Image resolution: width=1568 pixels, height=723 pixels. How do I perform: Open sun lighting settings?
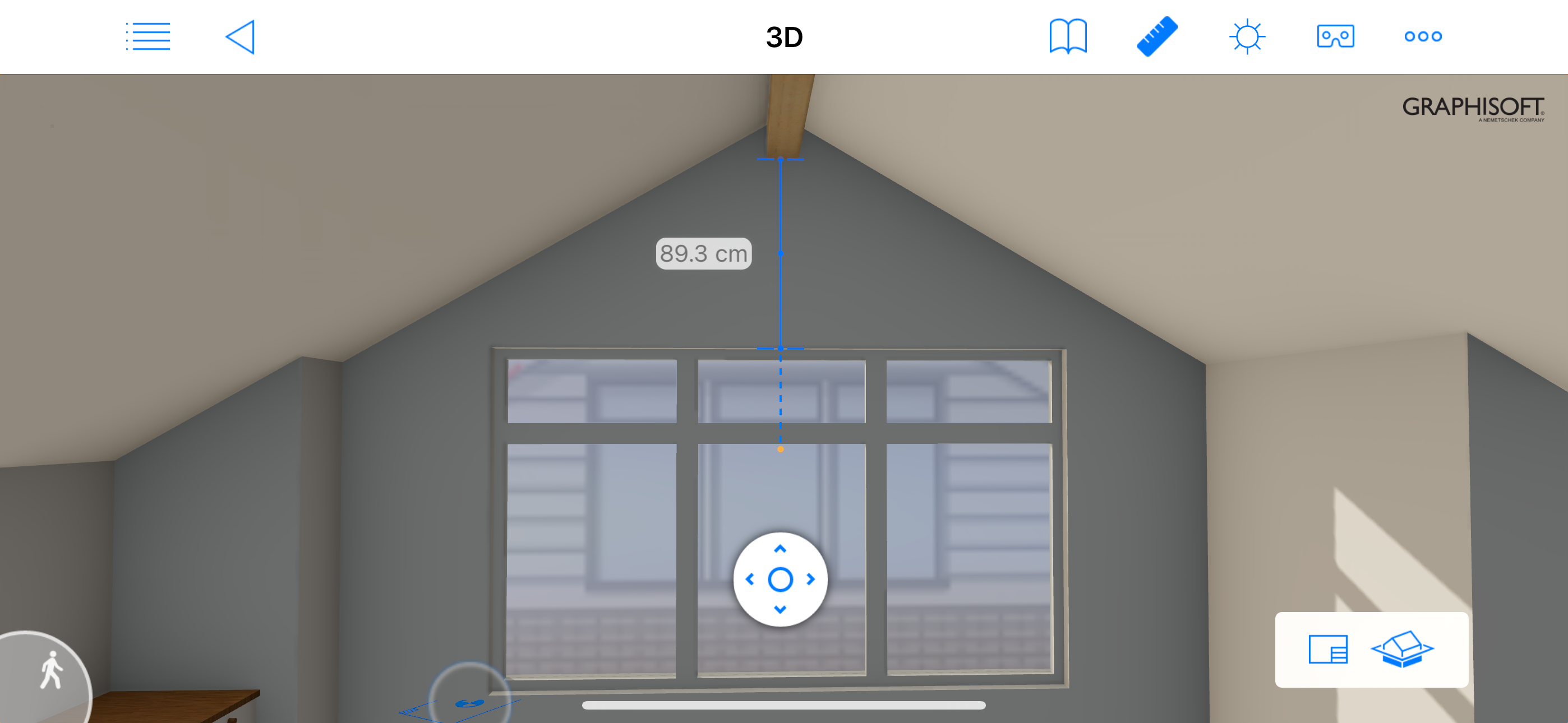tap(1247, 36)
